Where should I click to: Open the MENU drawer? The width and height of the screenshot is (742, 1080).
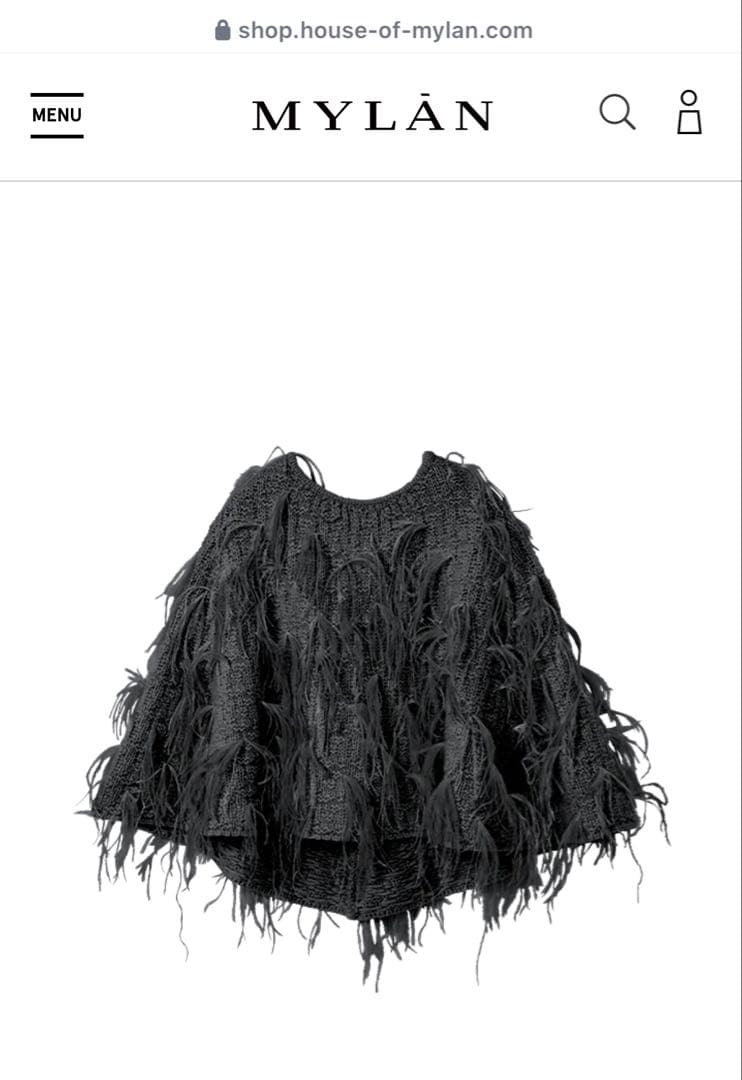[57, 115]
